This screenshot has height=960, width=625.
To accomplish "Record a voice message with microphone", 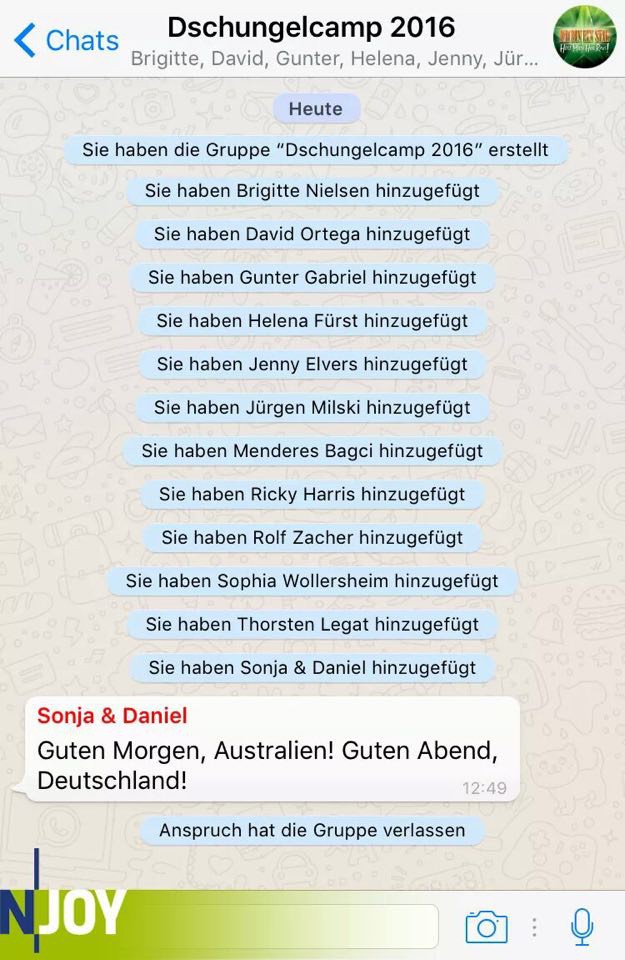I will pos(582,927).
